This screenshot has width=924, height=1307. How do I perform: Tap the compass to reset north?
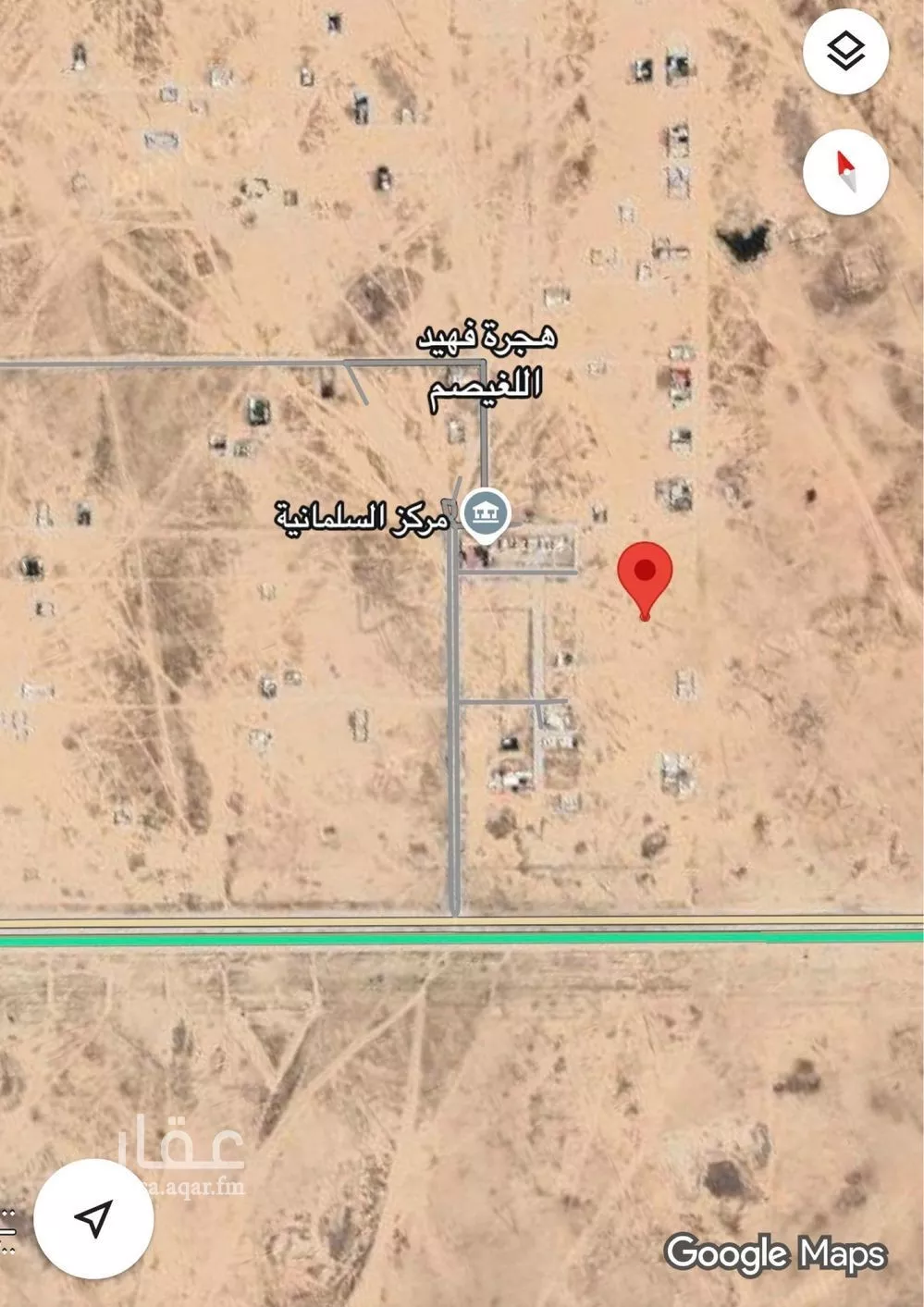pos(845,172)
